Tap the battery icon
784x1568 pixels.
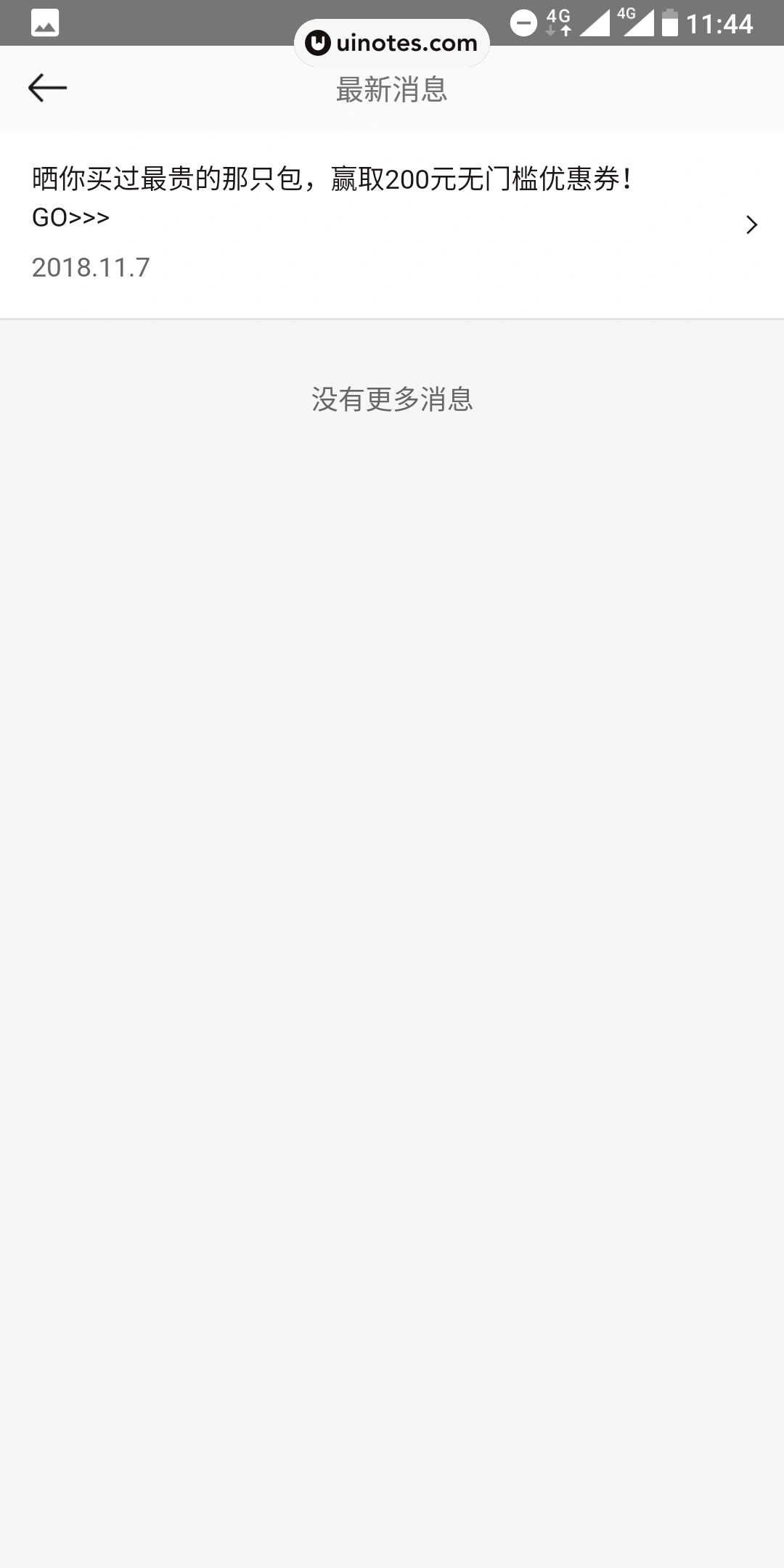(x=669, y=23)
